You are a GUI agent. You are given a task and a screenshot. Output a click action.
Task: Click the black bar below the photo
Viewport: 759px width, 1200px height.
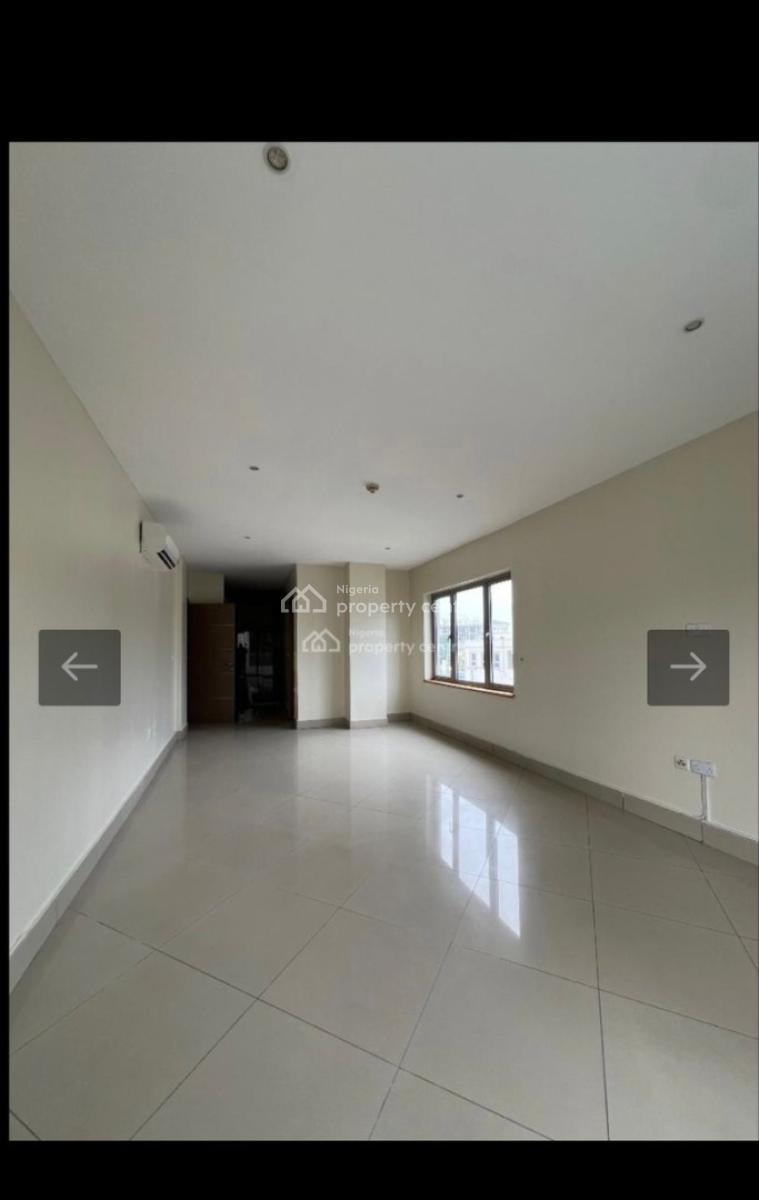coord(380,1170)
